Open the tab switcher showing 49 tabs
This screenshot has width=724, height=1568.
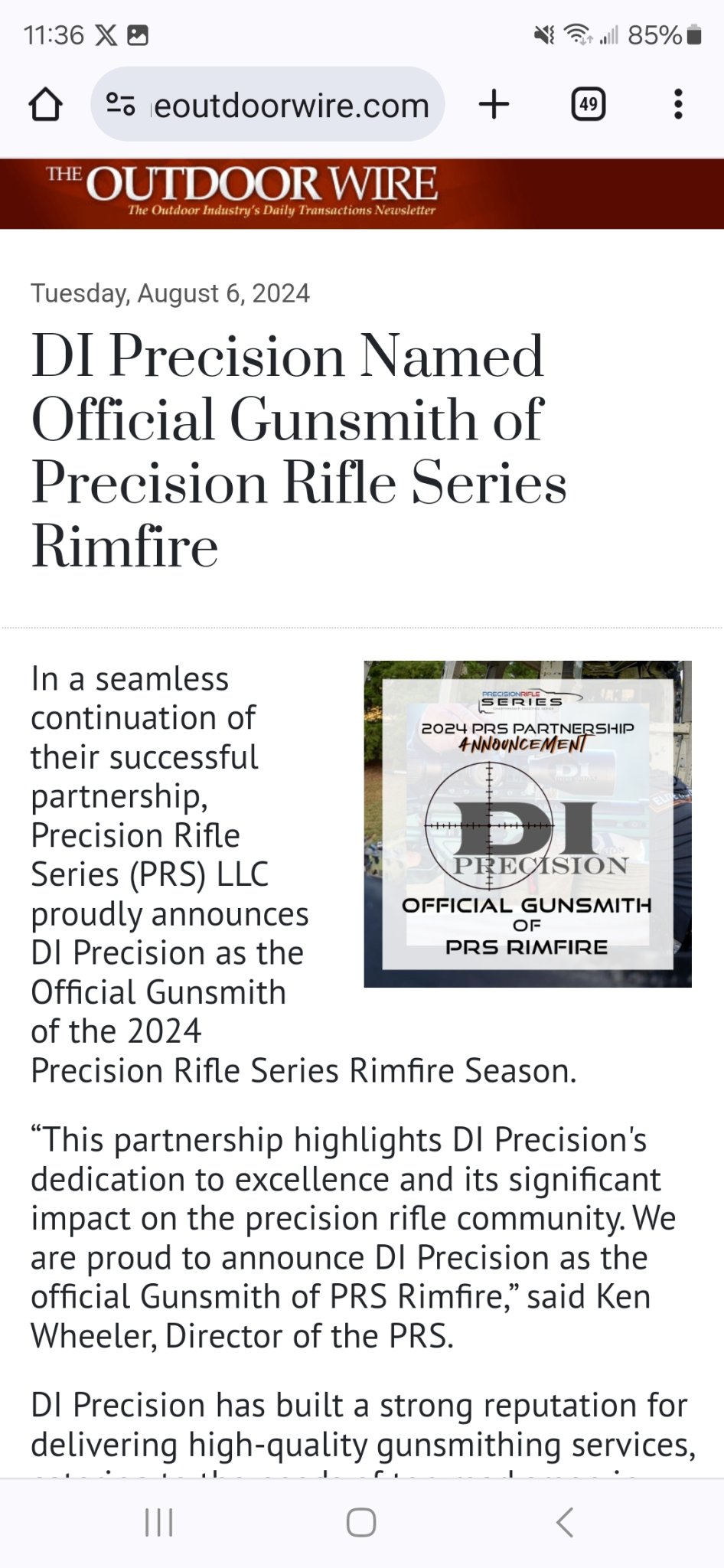(588, 104)
